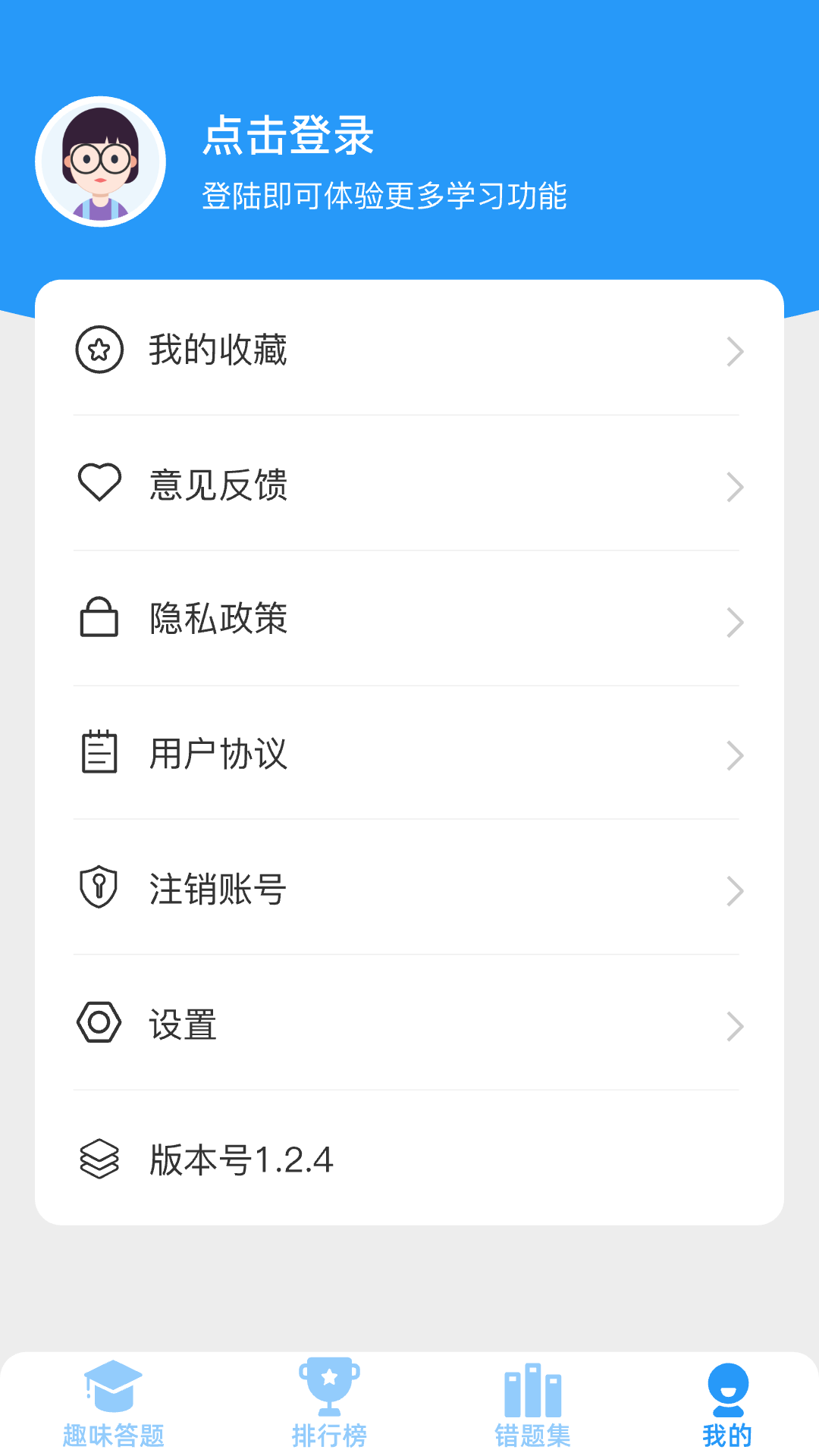View the 隐私政策 privacy policy

coord(408,620)
